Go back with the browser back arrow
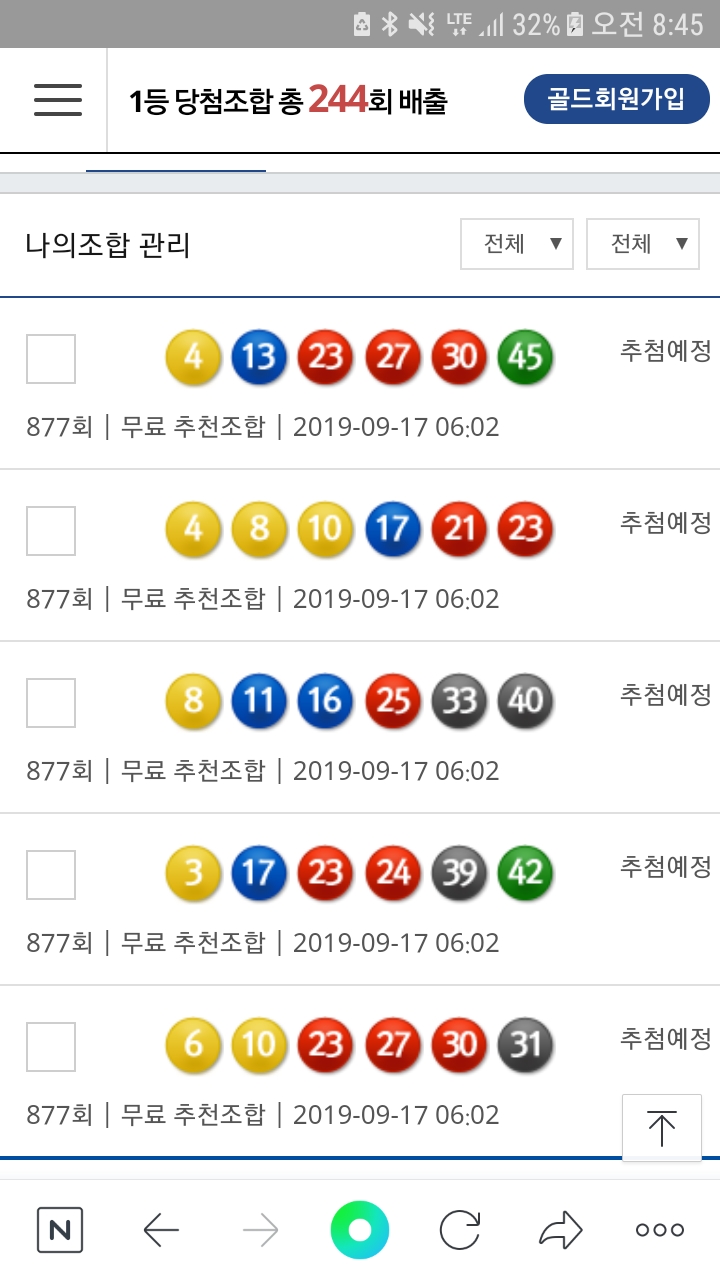This screenshot has width=720, height=1280. [160, 1230]
